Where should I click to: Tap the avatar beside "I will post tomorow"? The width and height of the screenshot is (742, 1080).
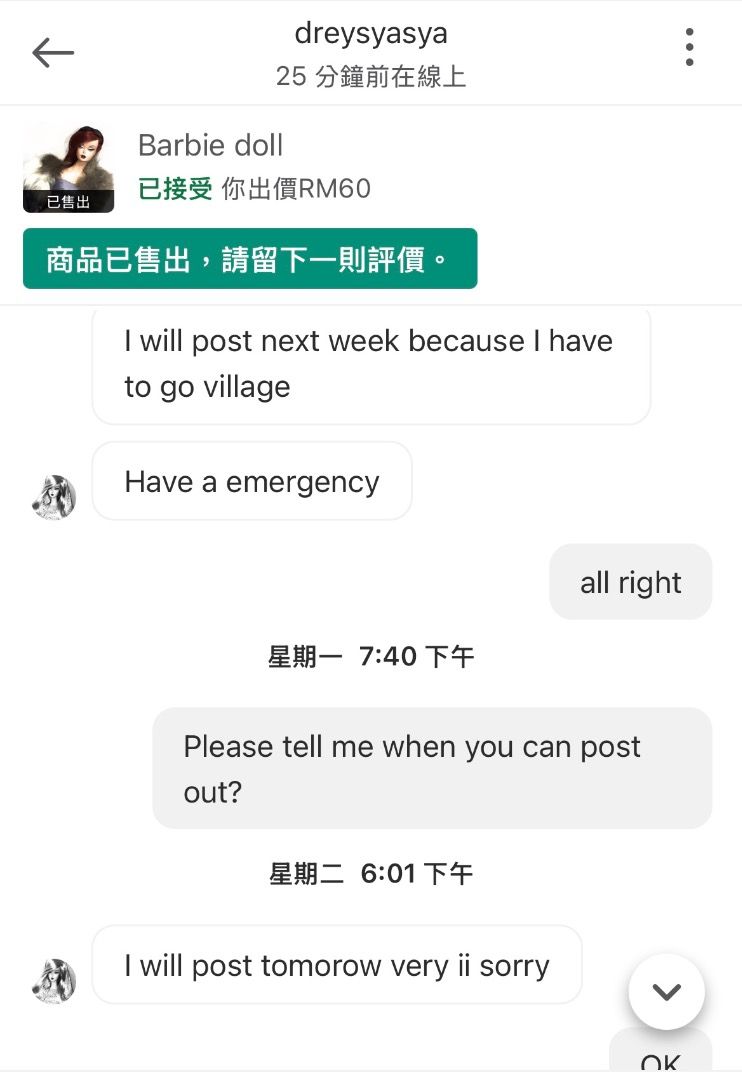[54, 981]
